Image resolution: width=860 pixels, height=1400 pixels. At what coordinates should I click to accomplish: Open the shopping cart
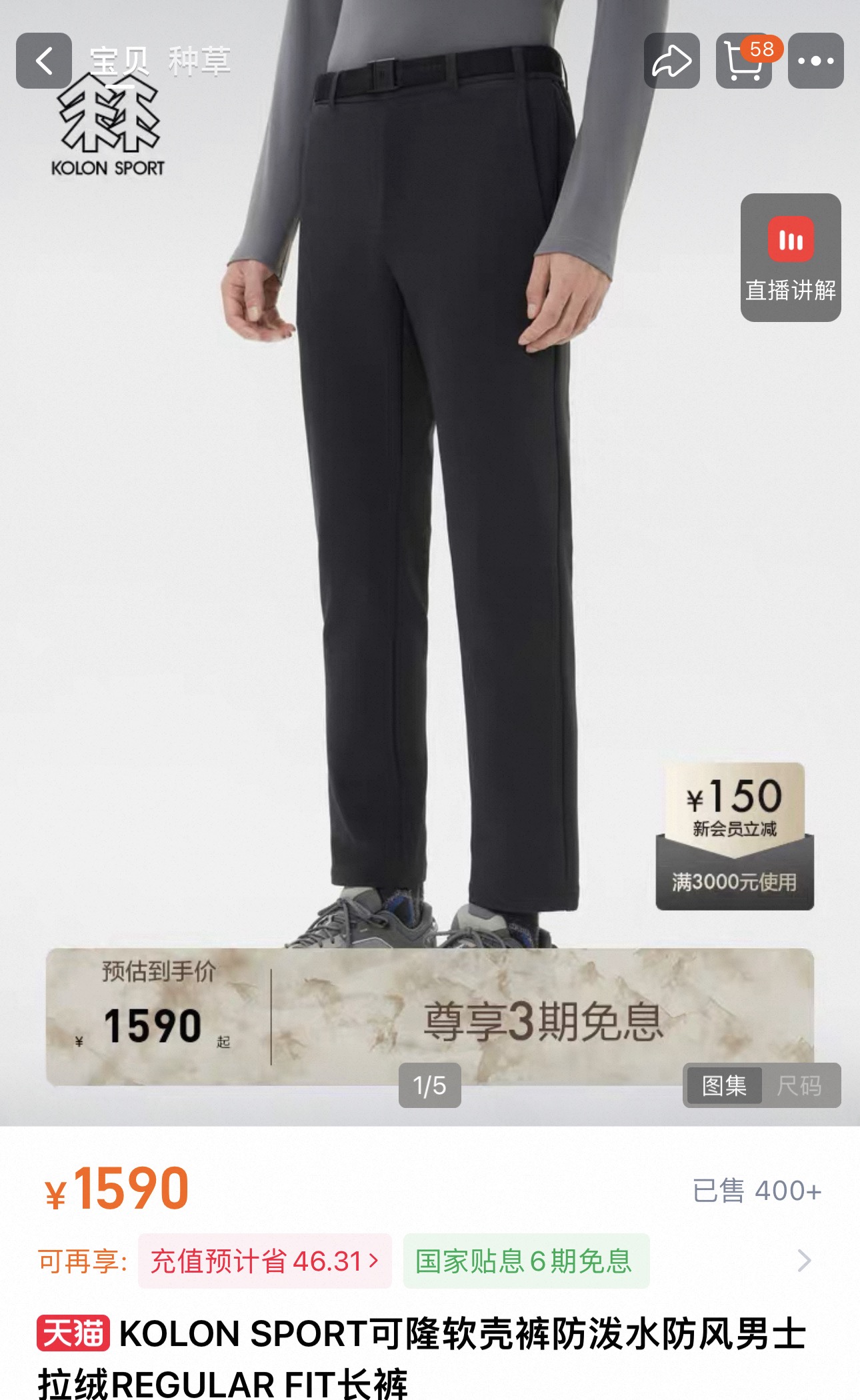pos(744,61)
